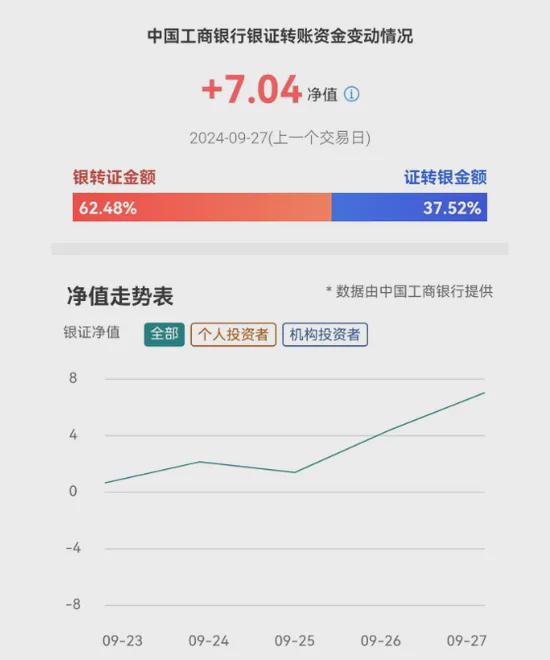Screen dimensions: 550x660
Task: Switch to 个人投资者 view
Action: (x=233, y=335)
